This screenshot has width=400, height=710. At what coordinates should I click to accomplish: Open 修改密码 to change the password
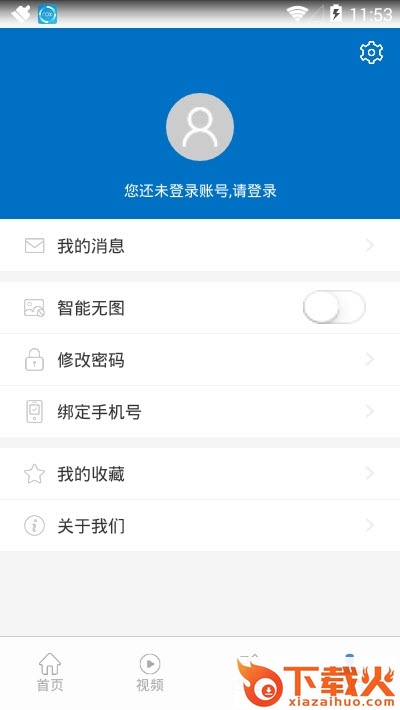click(x=200, y=360)
